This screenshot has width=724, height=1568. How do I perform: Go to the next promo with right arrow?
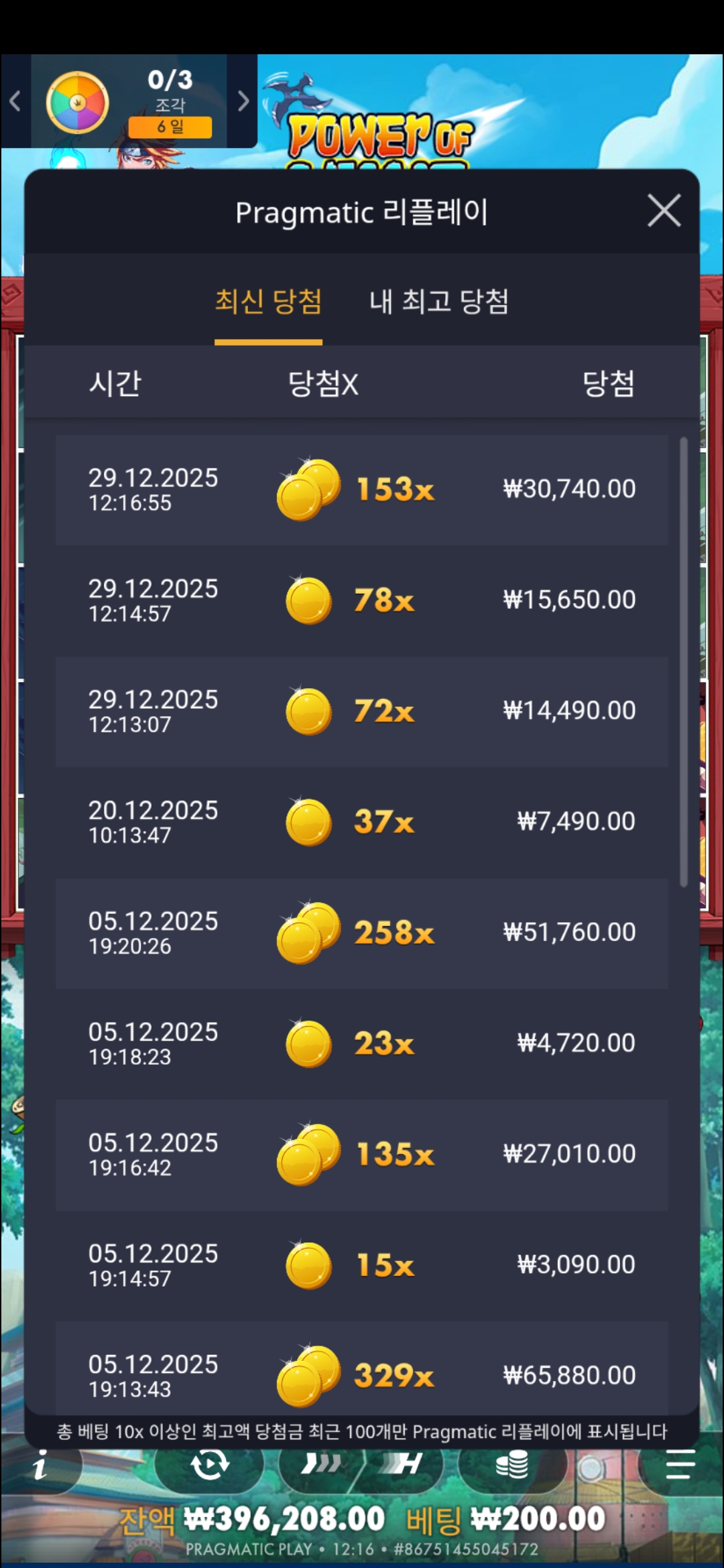pyautogui.click(x=243, y=102)
